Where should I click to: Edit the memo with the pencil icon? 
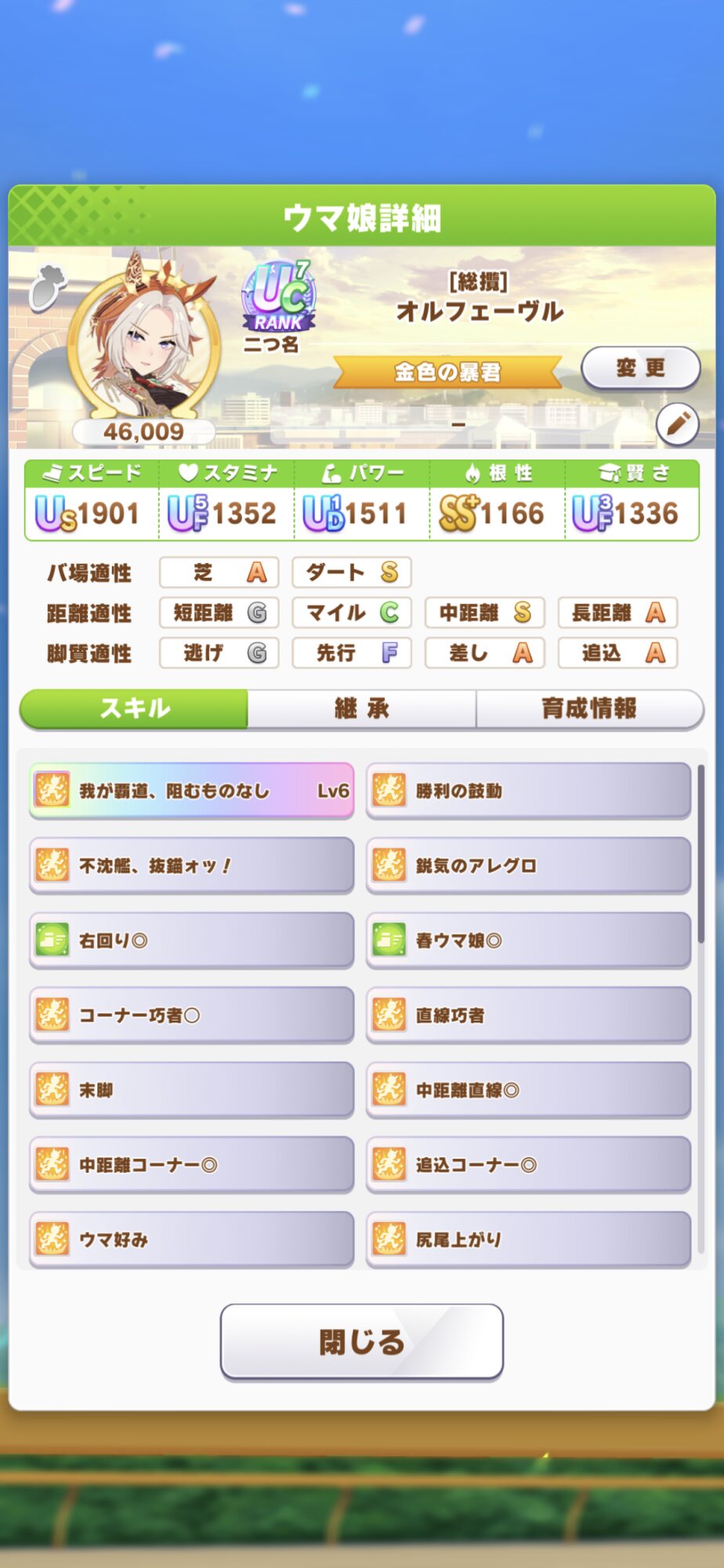click(677, 424)
